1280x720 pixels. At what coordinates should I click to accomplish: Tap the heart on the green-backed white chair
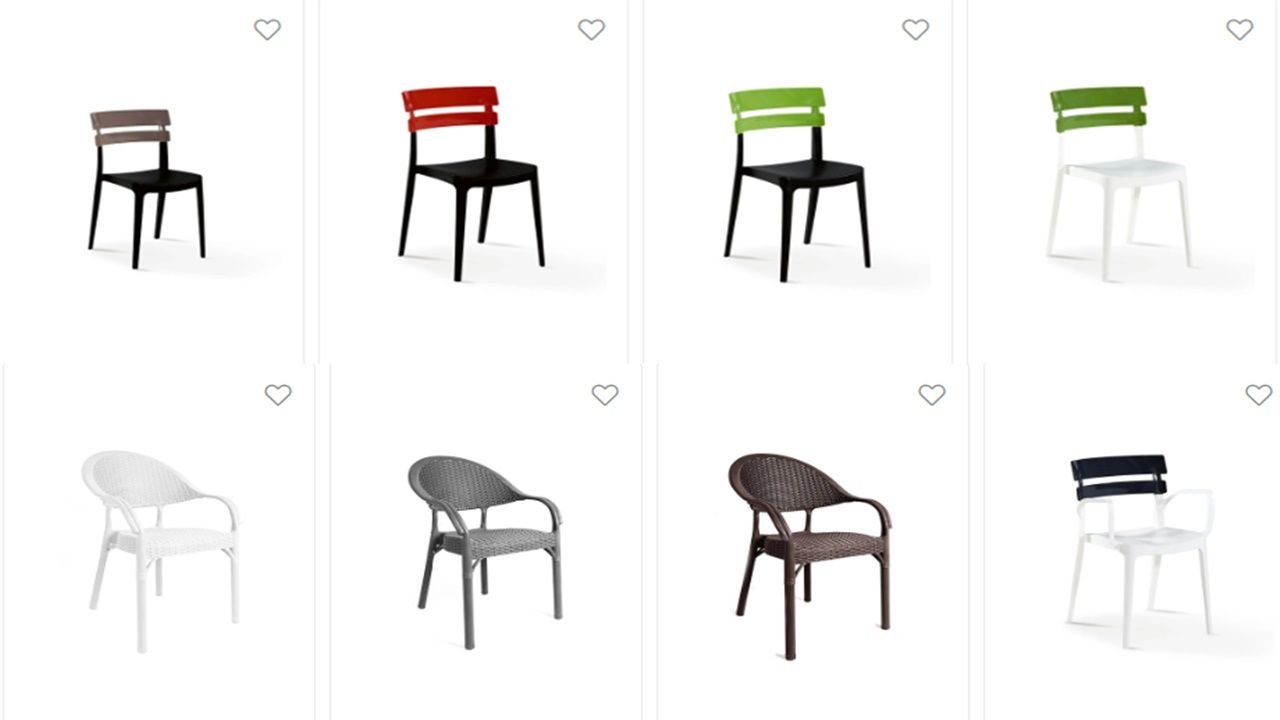(1239, 30)
